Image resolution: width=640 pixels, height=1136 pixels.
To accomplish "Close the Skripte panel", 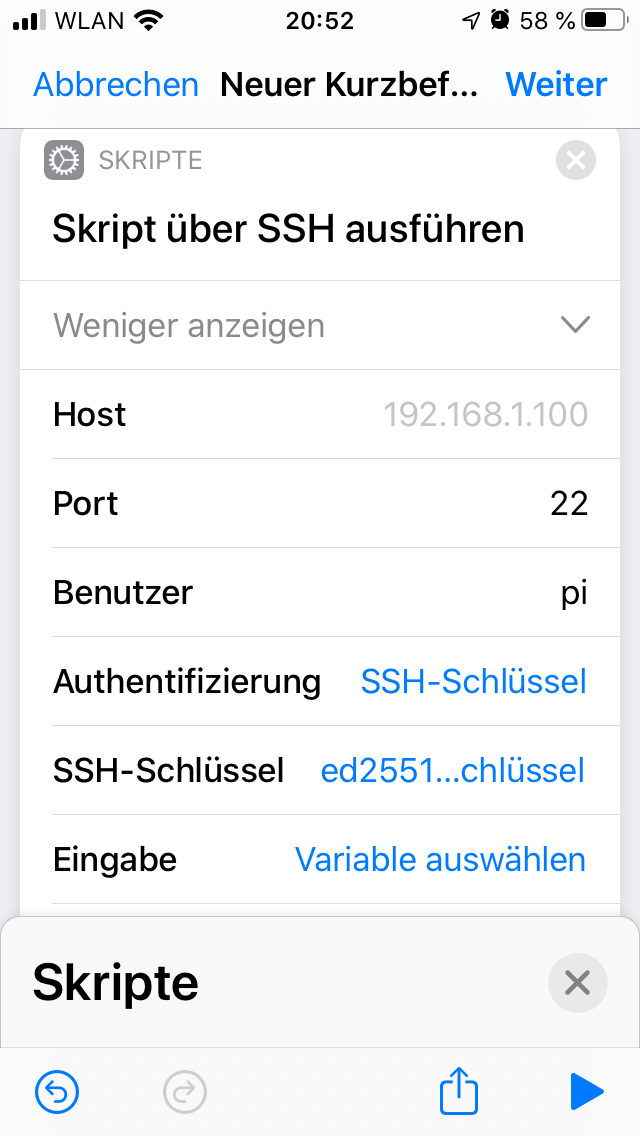I will [577, 983].
